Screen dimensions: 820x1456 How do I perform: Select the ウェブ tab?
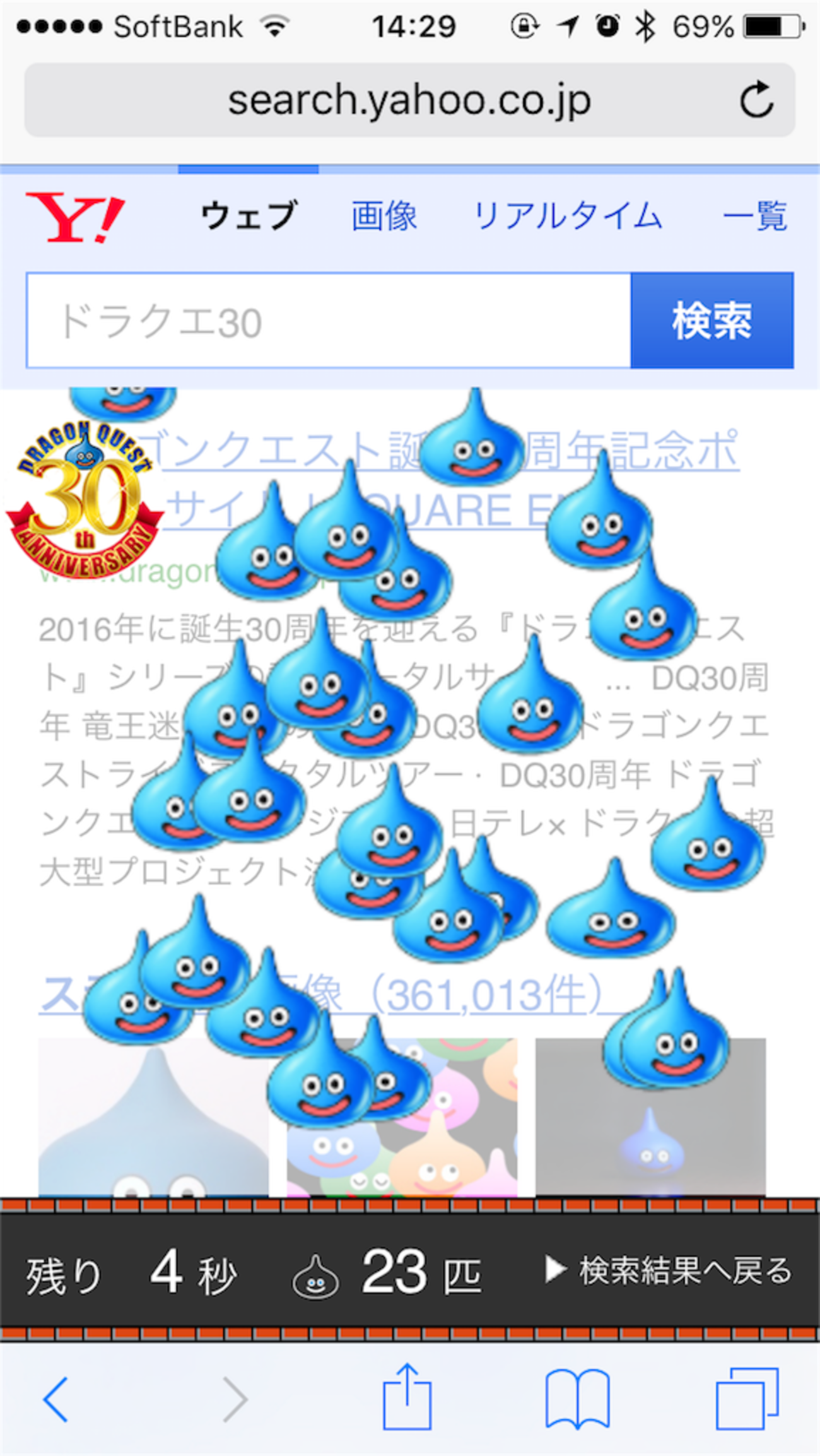[x=249, y=216]
